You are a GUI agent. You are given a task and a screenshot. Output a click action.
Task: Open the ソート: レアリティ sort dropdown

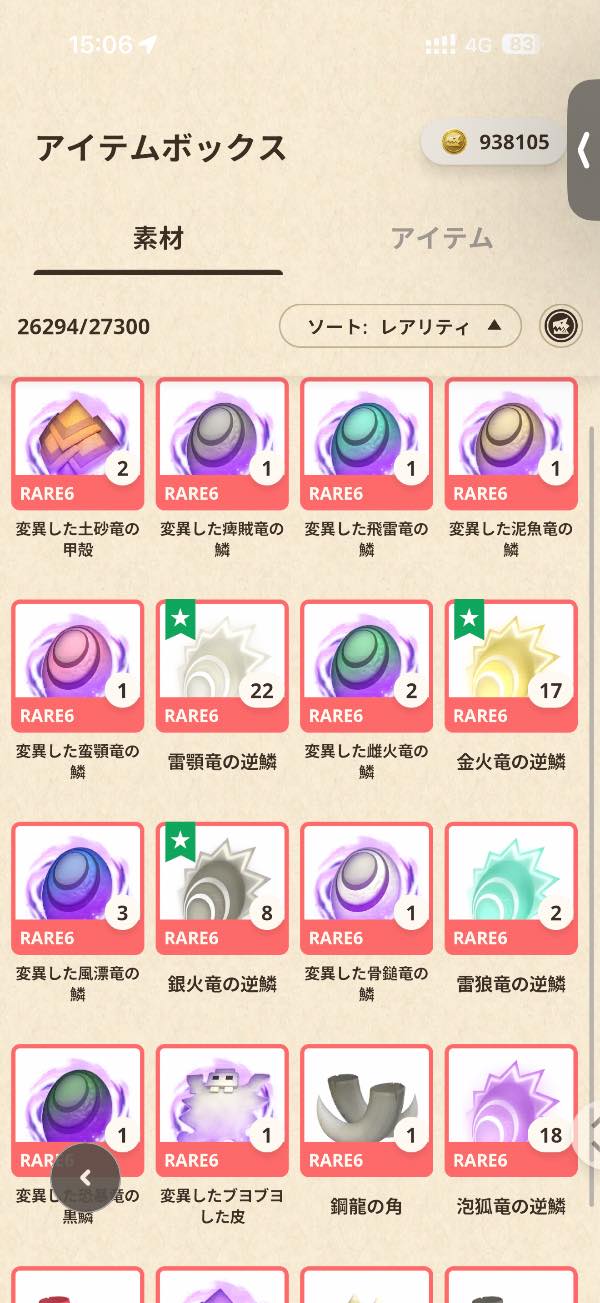pyautogui.click(x=400, y=326)
